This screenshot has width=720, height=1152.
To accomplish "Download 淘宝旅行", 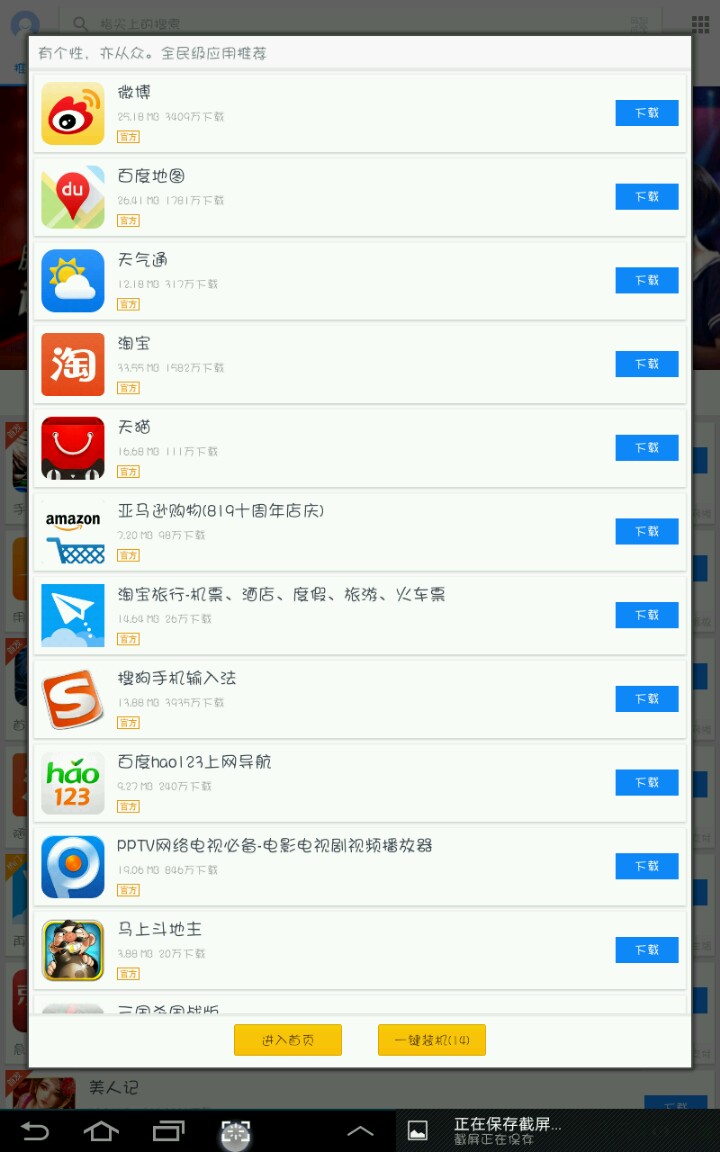I will tap(646, 615).
